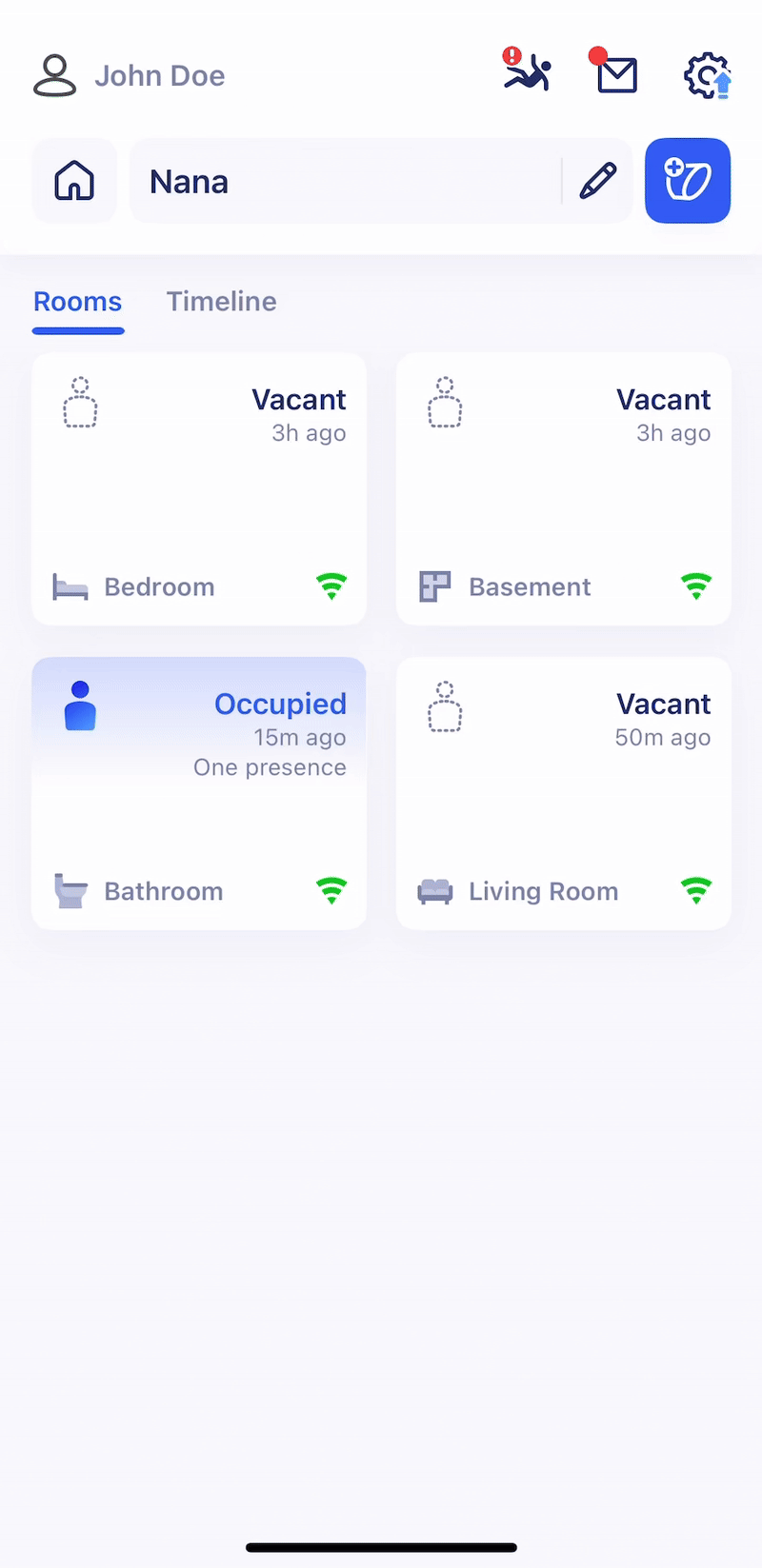The image size is (762, 1568).
Task: Open the Bedroom card
Action: [x=199, y=489]
